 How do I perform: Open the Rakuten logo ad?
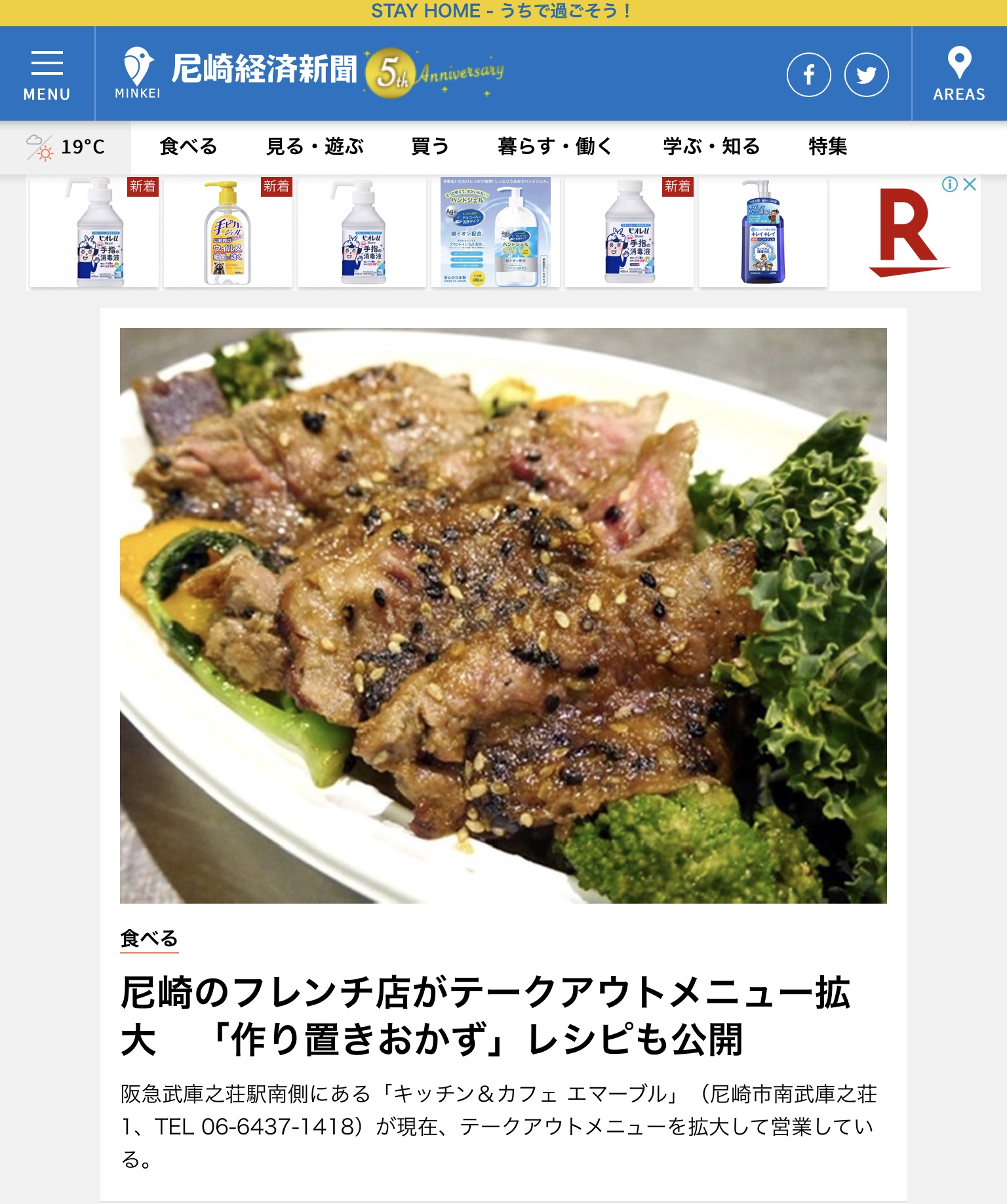point(908,233)
